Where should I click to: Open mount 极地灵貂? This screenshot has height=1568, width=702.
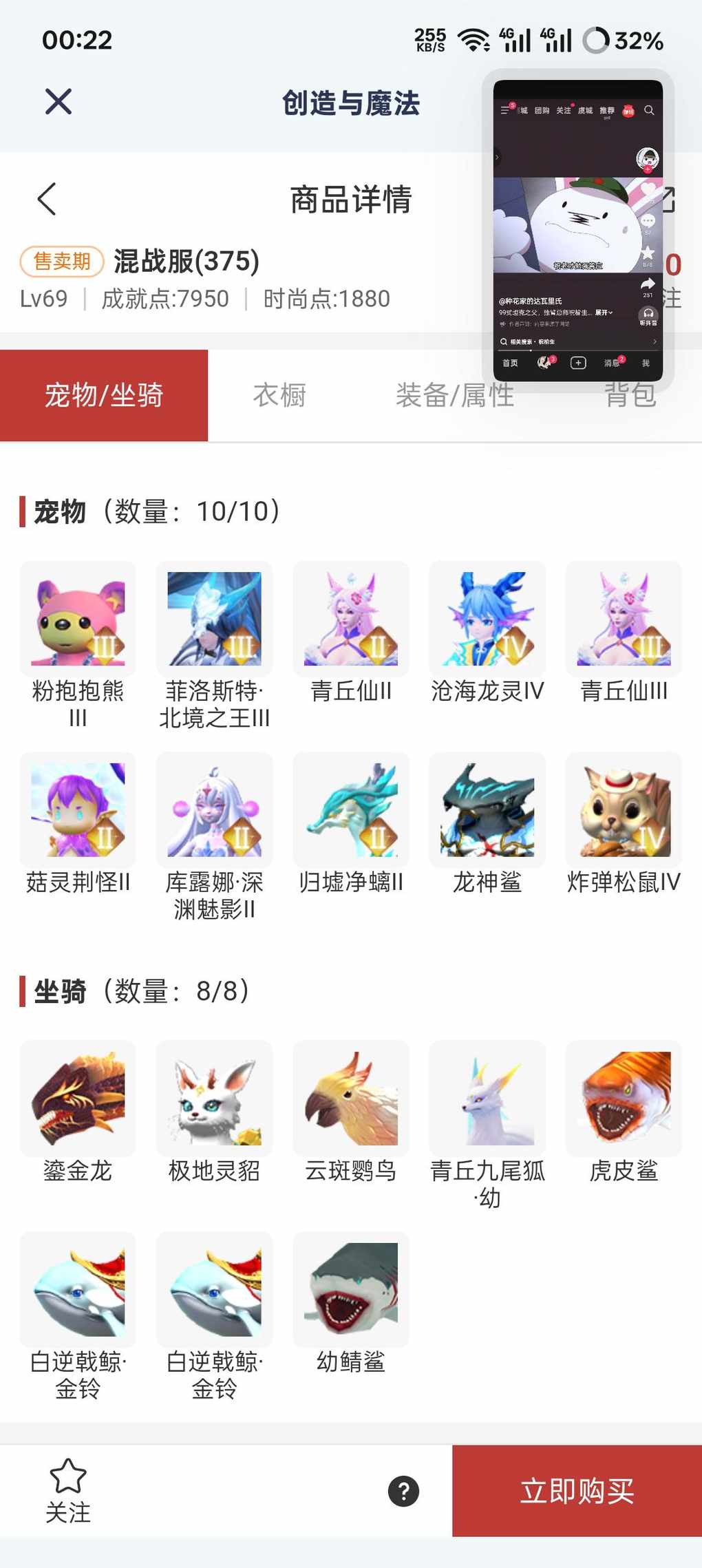pyautogui.click(x=214, y=1099)
